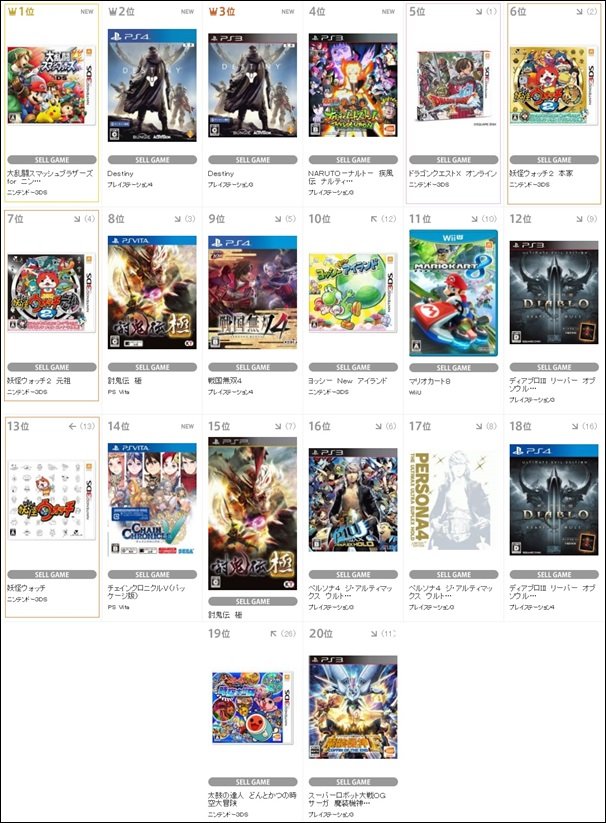Tap SELL GAME under ヨッシー New アイランド
The height and width of the screenshot is (823, 606).
(x=353, y=367)
